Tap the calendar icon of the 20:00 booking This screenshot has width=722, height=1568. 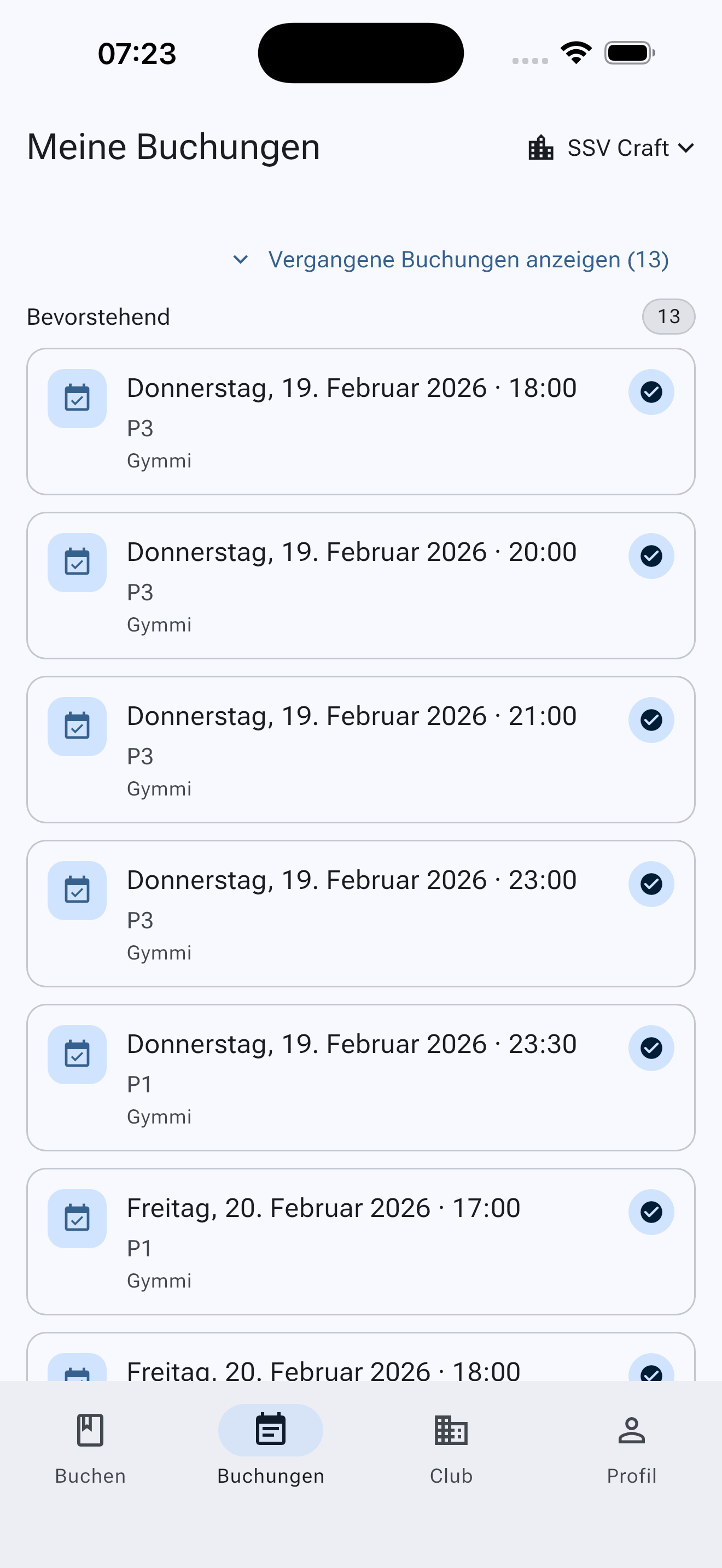[77, 563]
